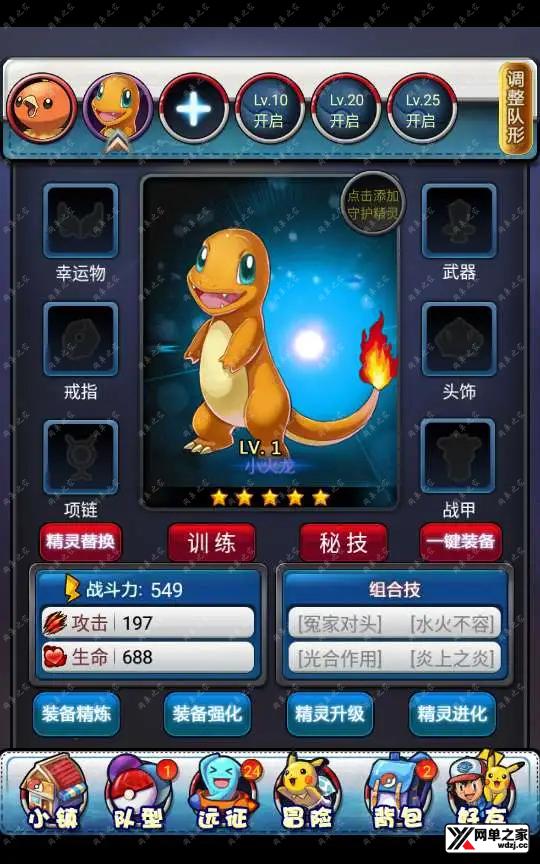Tap 精灵升级 to level up
Image resolution: width=540 pixels, height=864 pixels.
[x=330, y=714]
